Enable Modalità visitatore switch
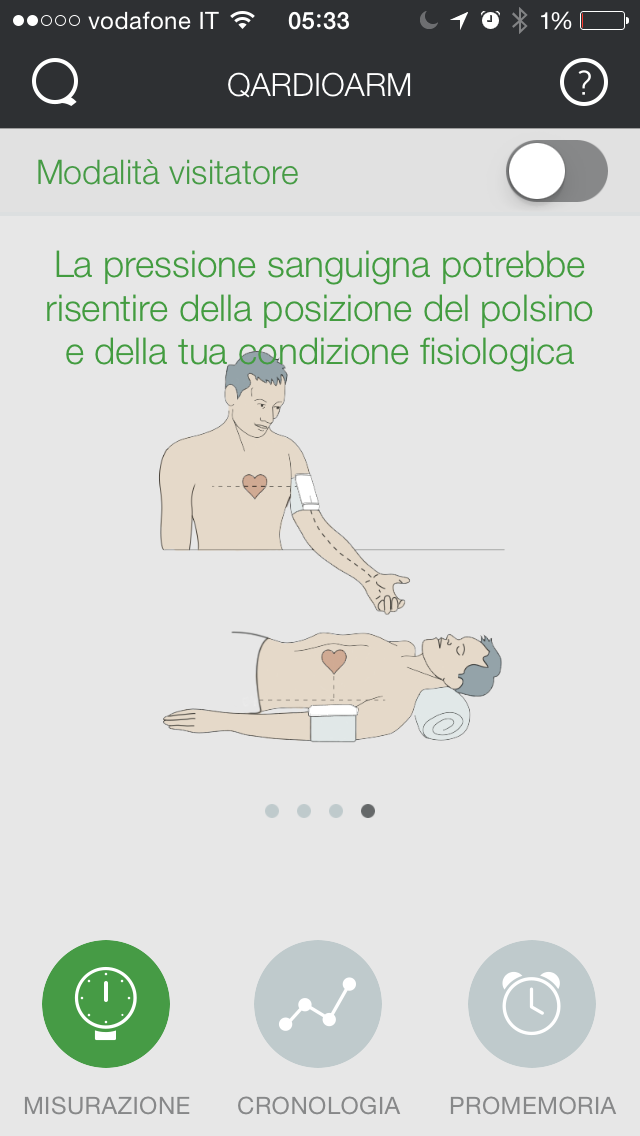Screen dimensions: 640x1136 [556, 172]
